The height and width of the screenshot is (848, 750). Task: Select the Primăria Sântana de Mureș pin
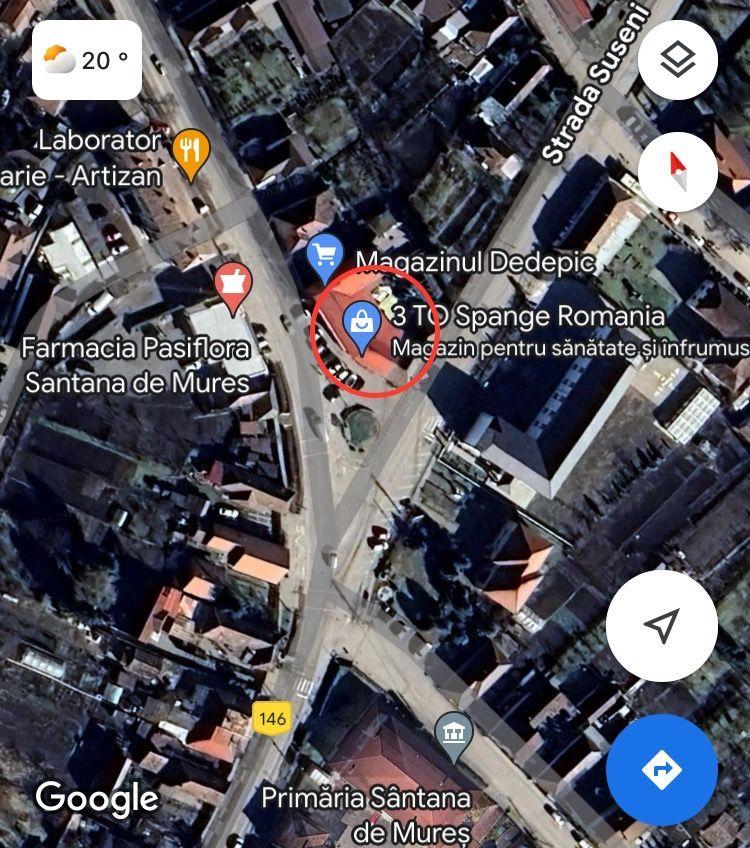pyautogui.click(x=454, y=733)
